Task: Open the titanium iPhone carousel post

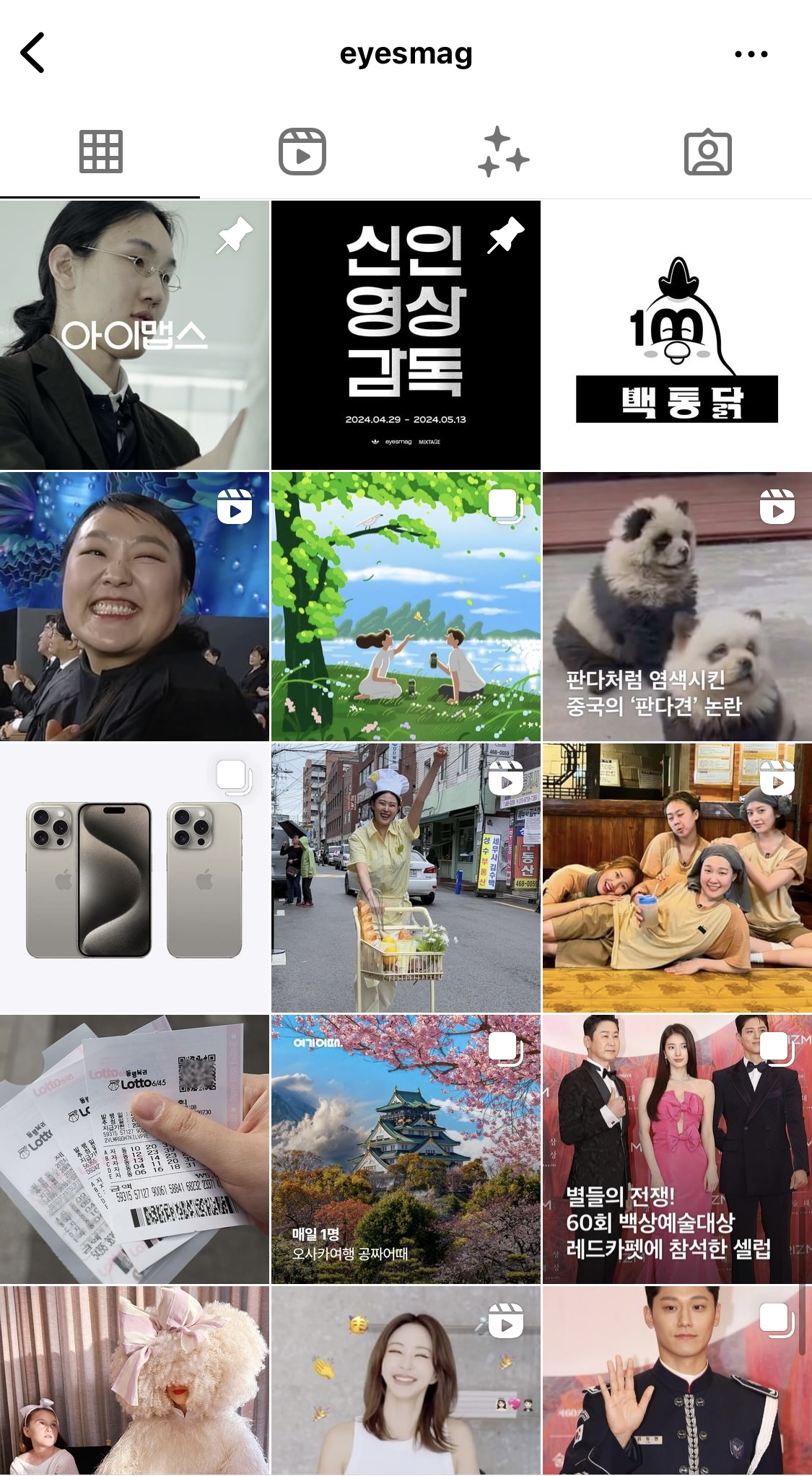Action: coord(134,878)
